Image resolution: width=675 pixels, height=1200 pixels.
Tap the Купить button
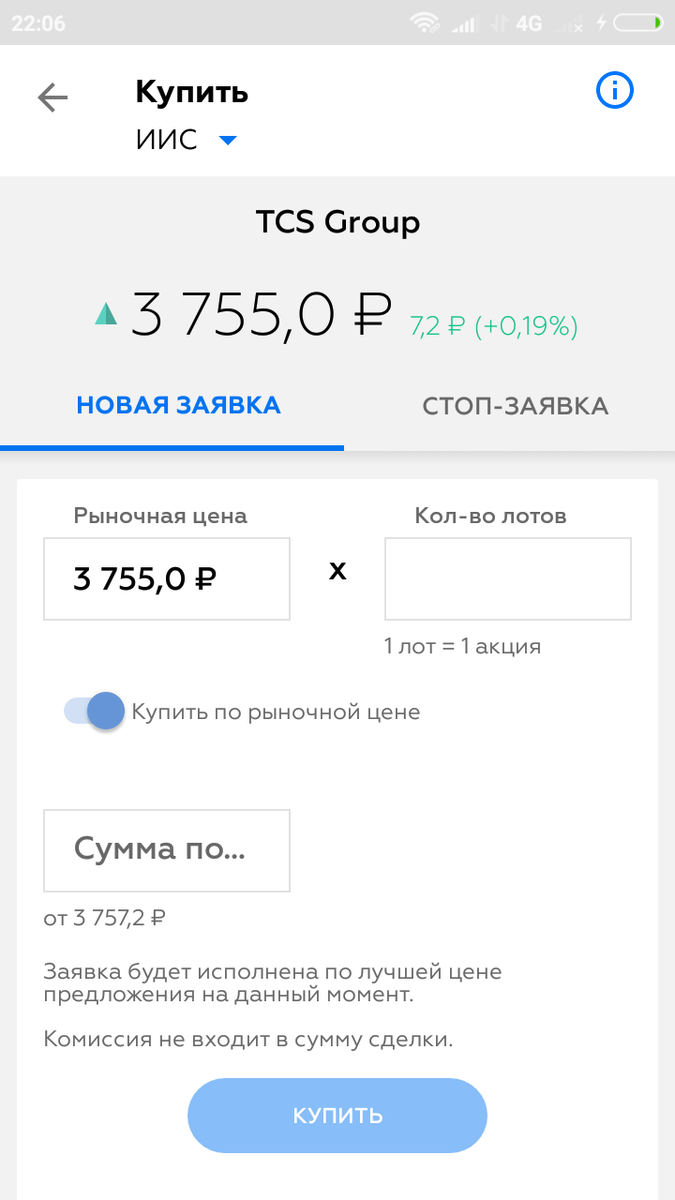point(337,1116)
